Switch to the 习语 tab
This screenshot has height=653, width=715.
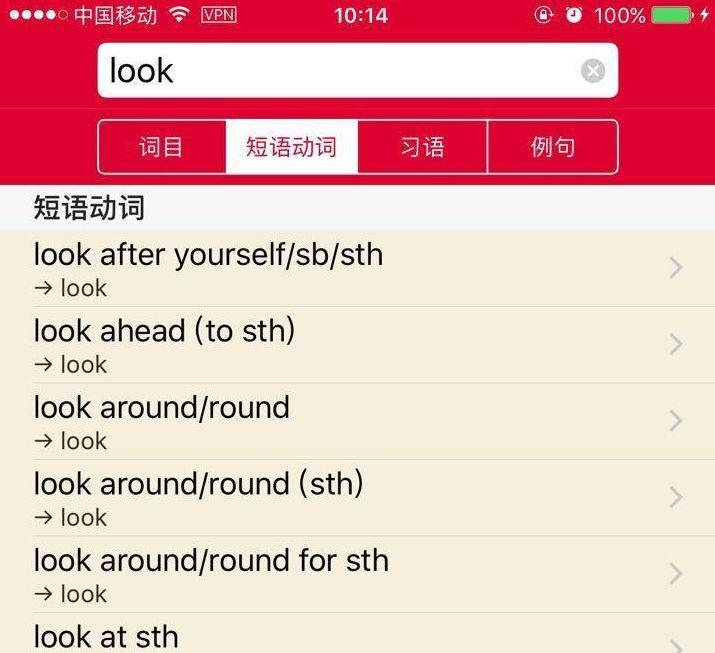pyautogui.click(x=422, y=147)
